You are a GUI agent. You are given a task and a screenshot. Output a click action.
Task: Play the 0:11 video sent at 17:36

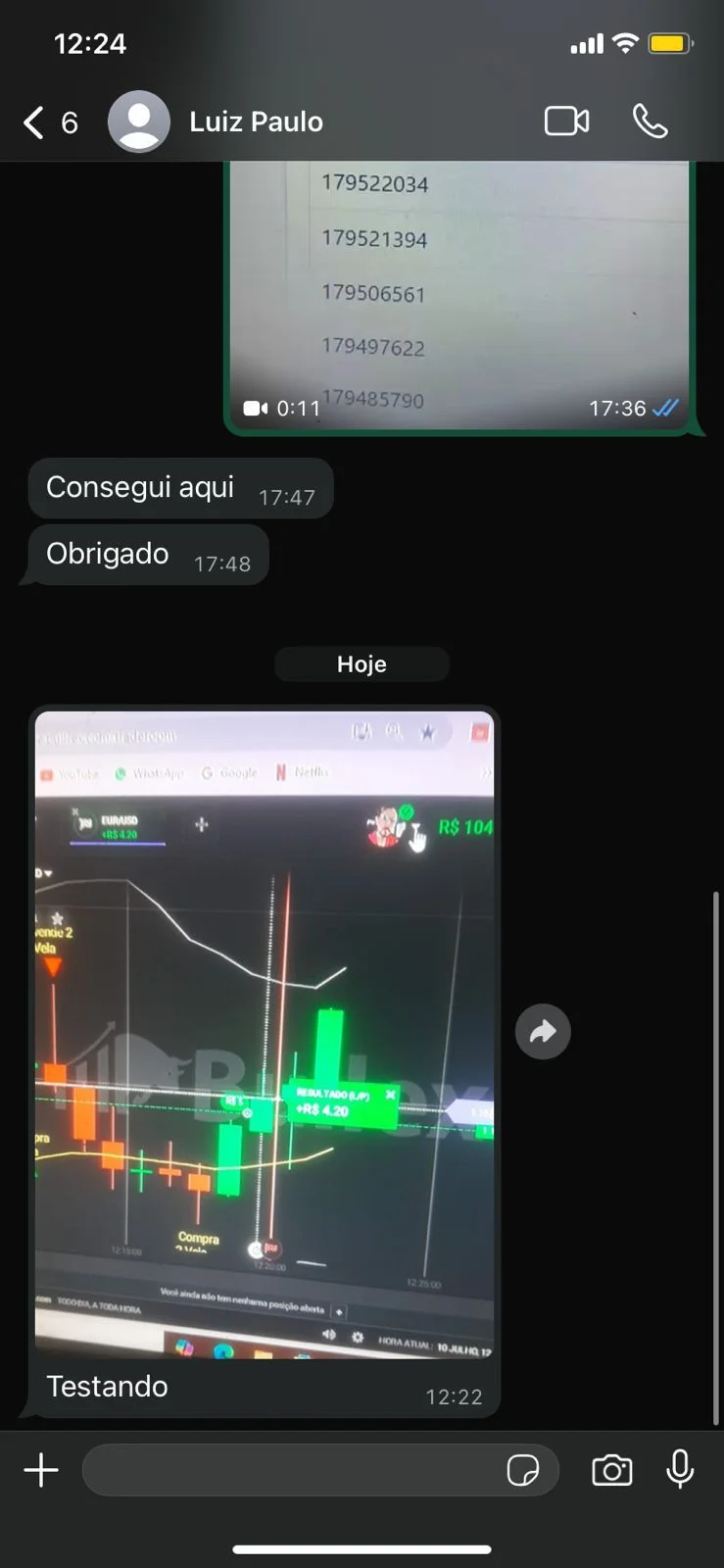[x=459, y=294]
